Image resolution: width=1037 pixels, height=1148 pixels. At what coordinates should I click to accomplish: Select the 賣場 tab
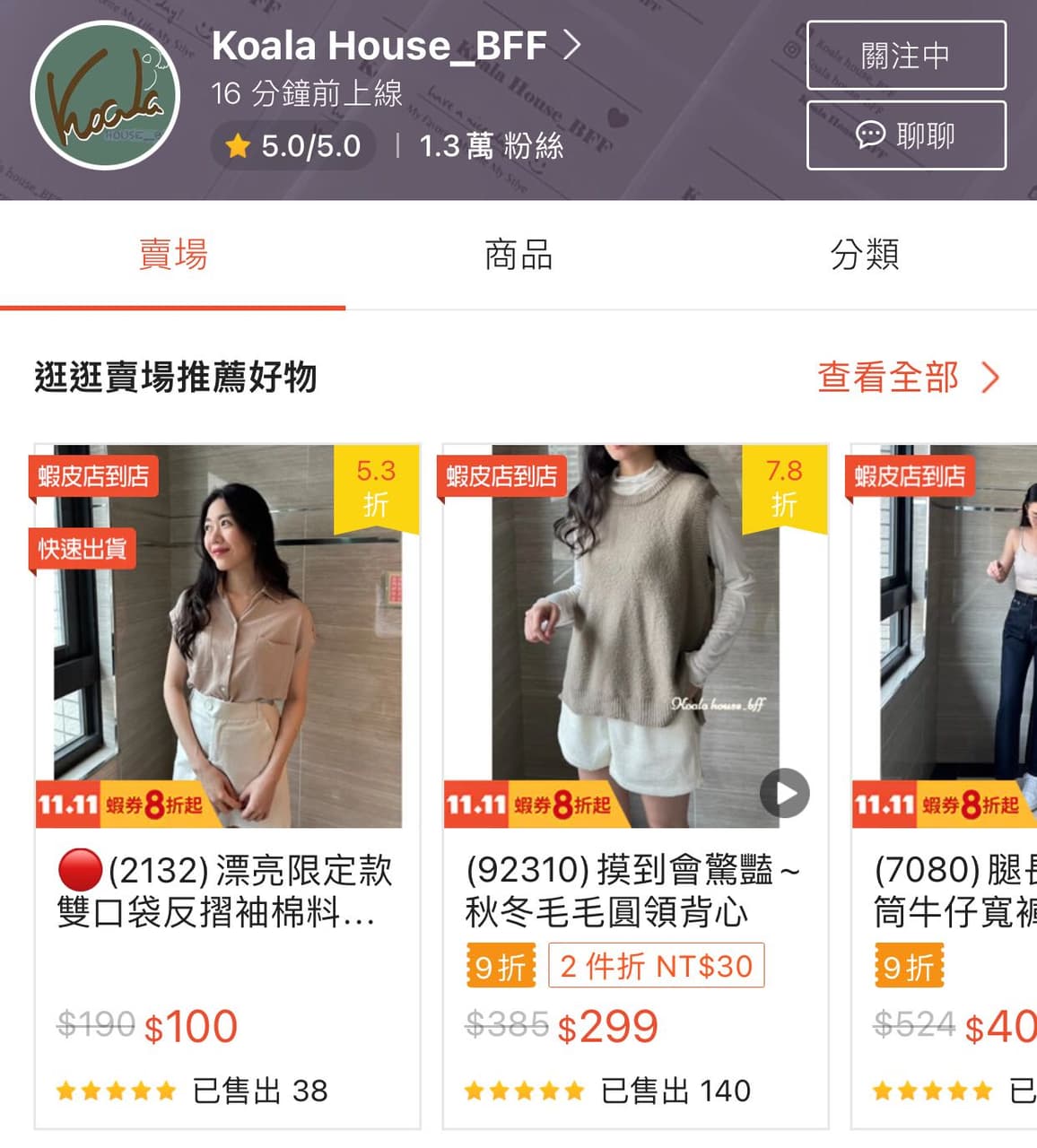[172, 255]
